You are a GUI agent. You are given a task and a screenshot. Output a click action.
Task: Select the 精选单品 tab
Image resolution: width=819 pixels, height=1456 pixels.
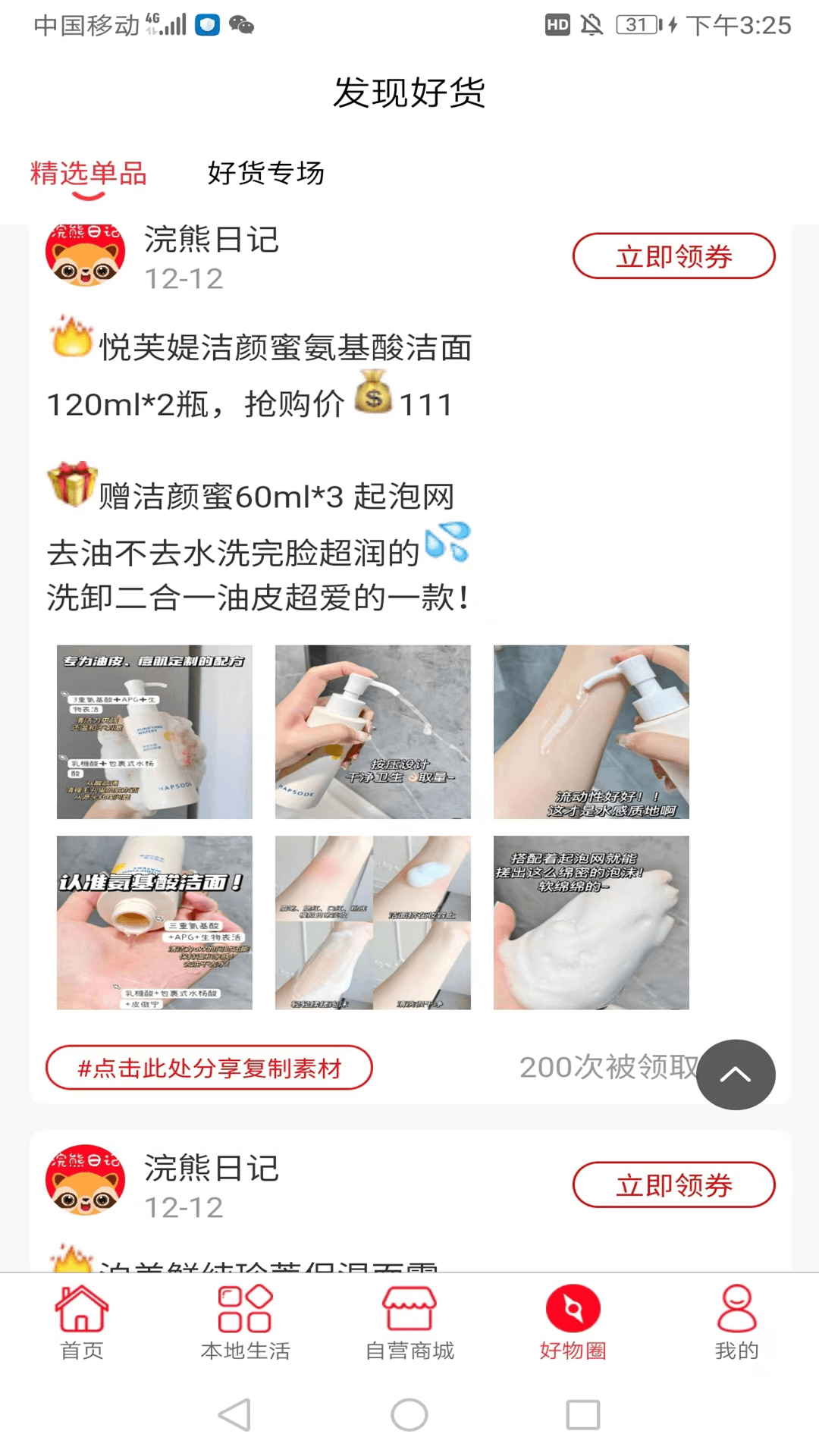point(89,173)
